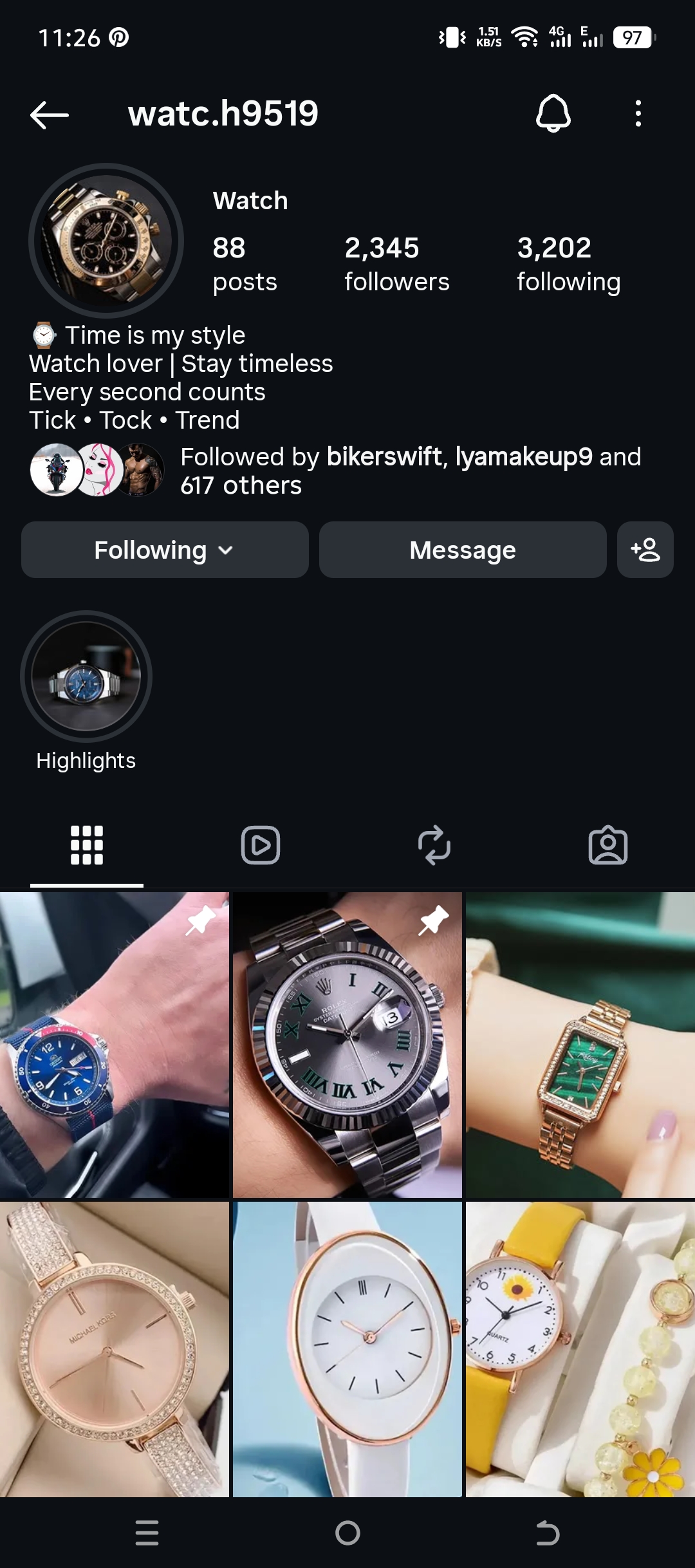Switch to the Reels tab icon
The width and height of the screenshot is (695, 1568).
260,846
